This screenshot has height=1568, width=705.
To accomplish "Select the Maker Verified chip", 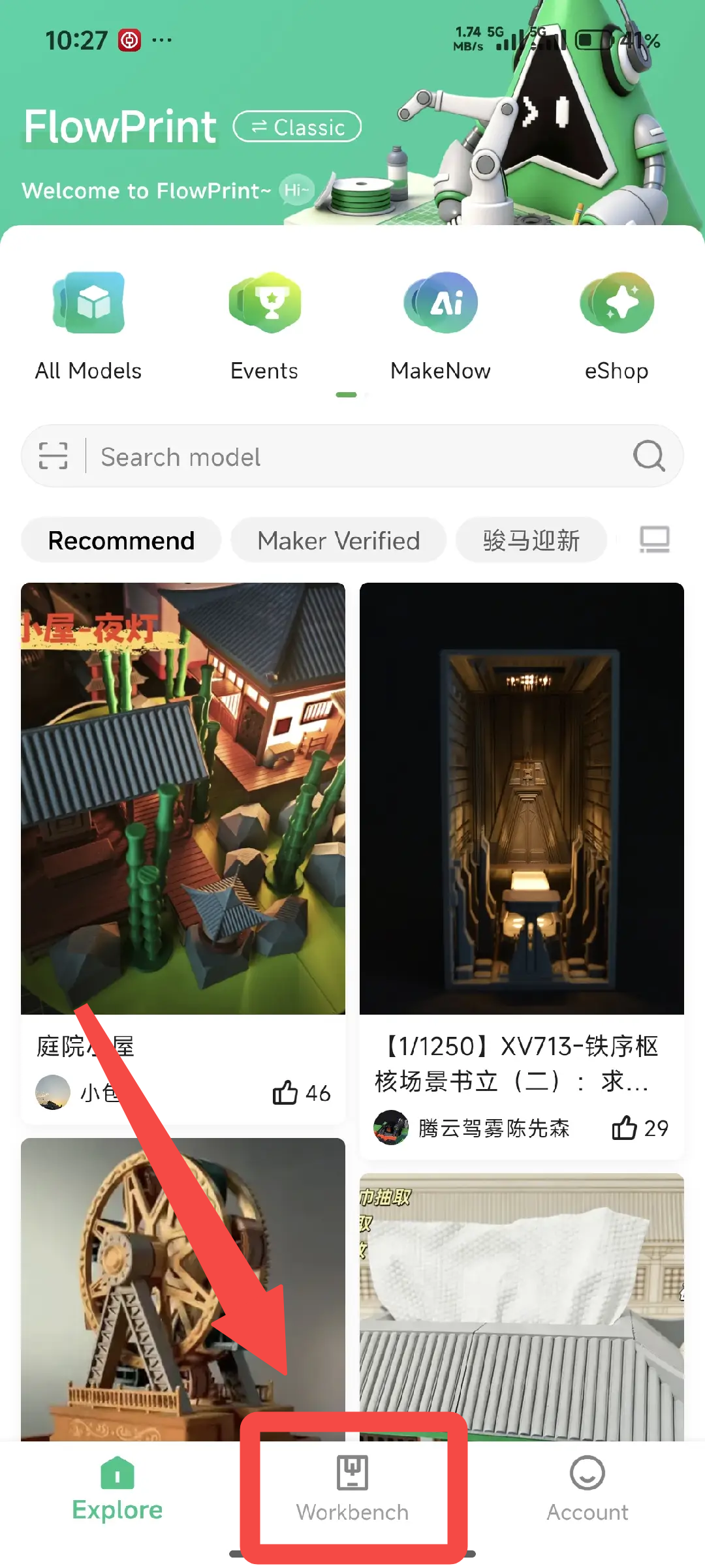I will point(338,540).
